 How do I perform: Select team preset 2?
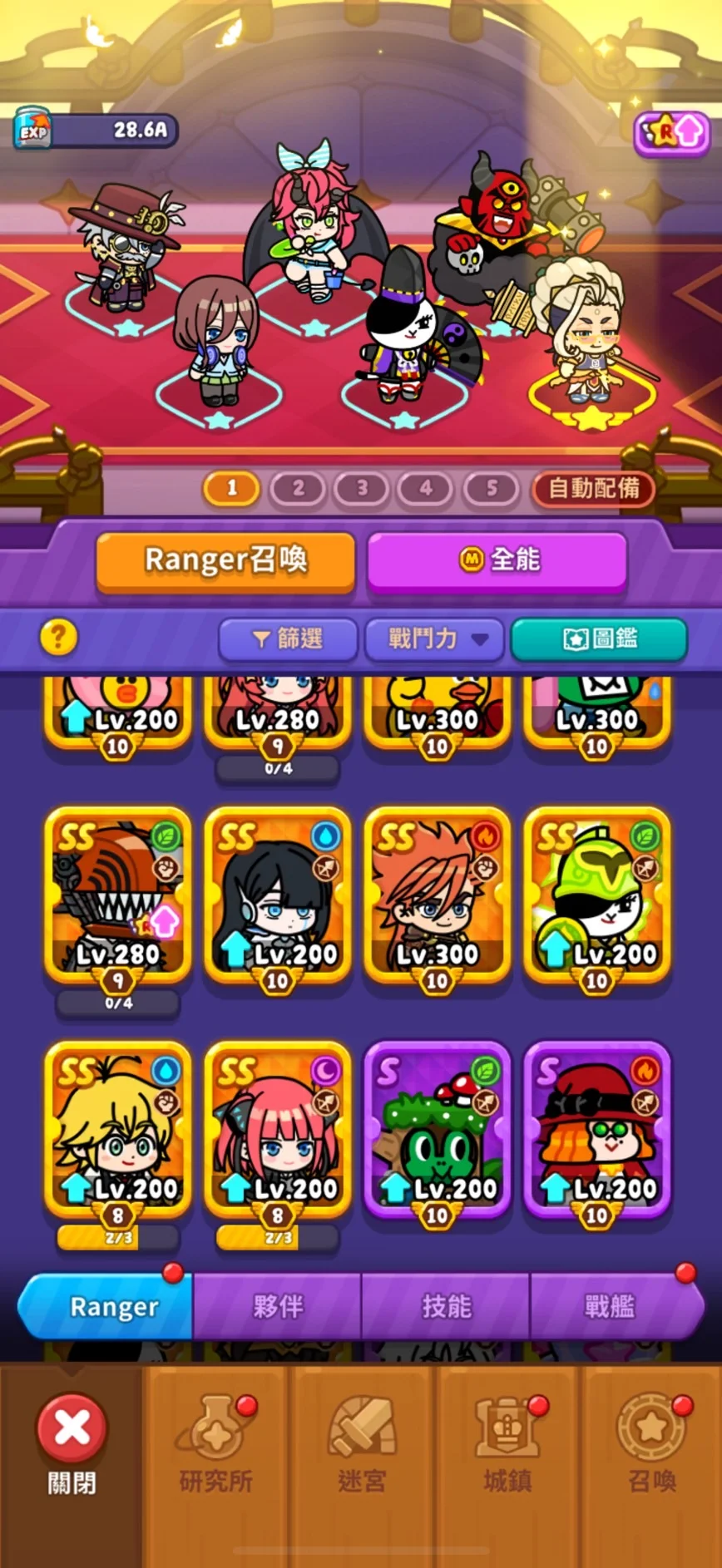click(x=298, y=488)
